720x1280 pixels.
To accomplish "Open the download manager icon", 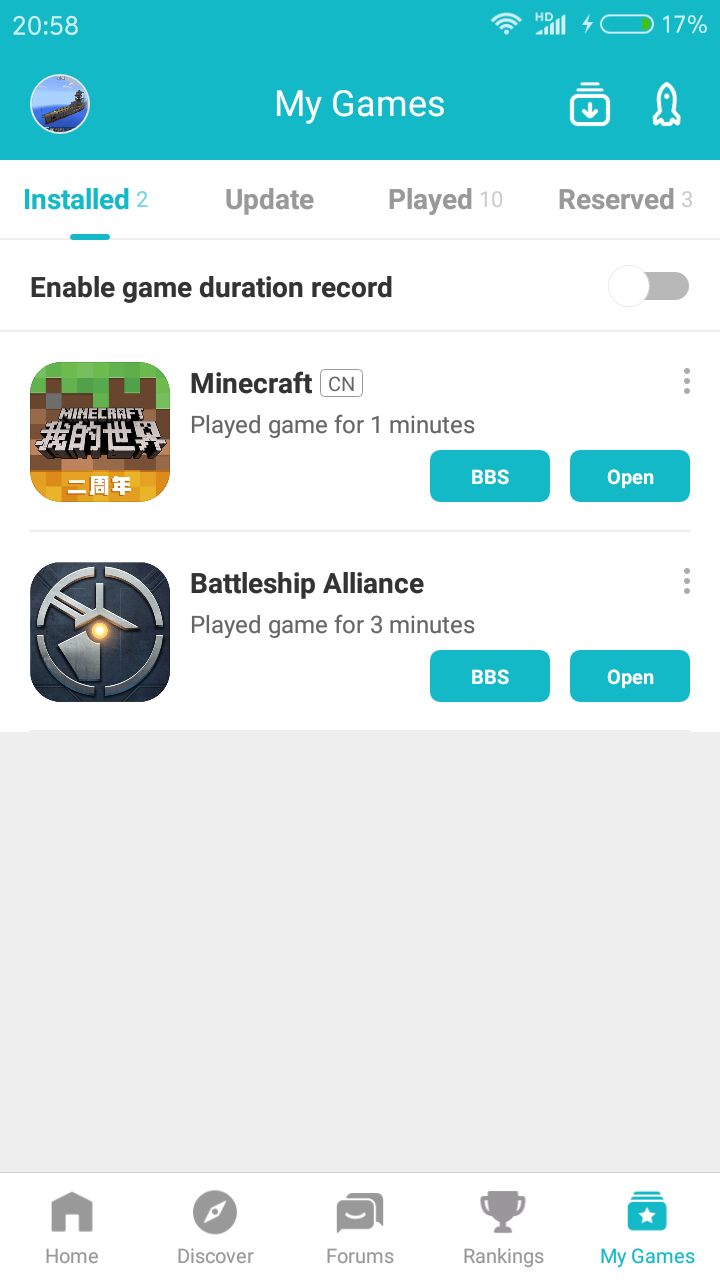I will 589,103.
